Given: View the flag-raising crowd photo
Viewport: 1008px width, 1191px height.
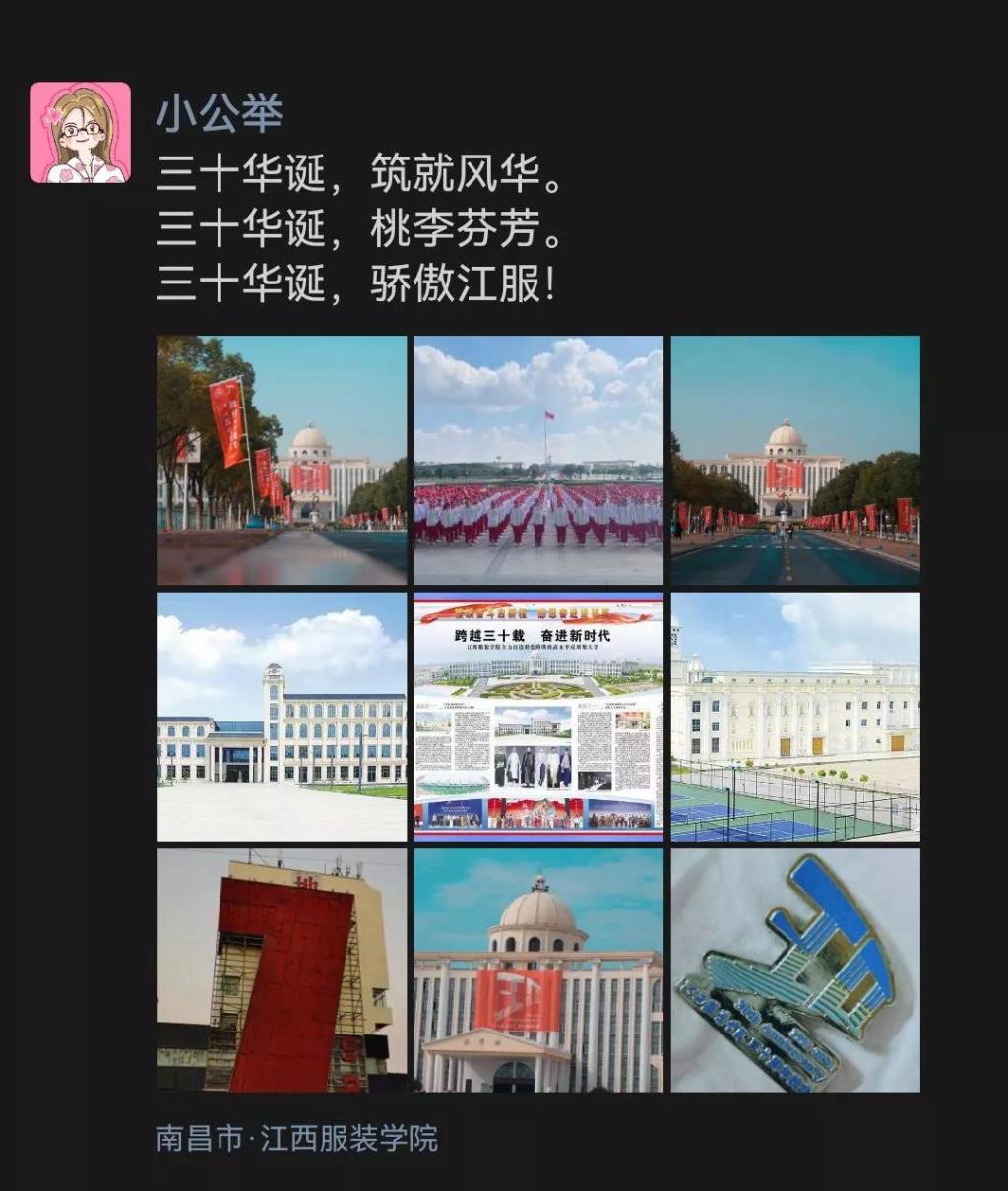Looking at the screenshot, I should (x=538, y=461).
